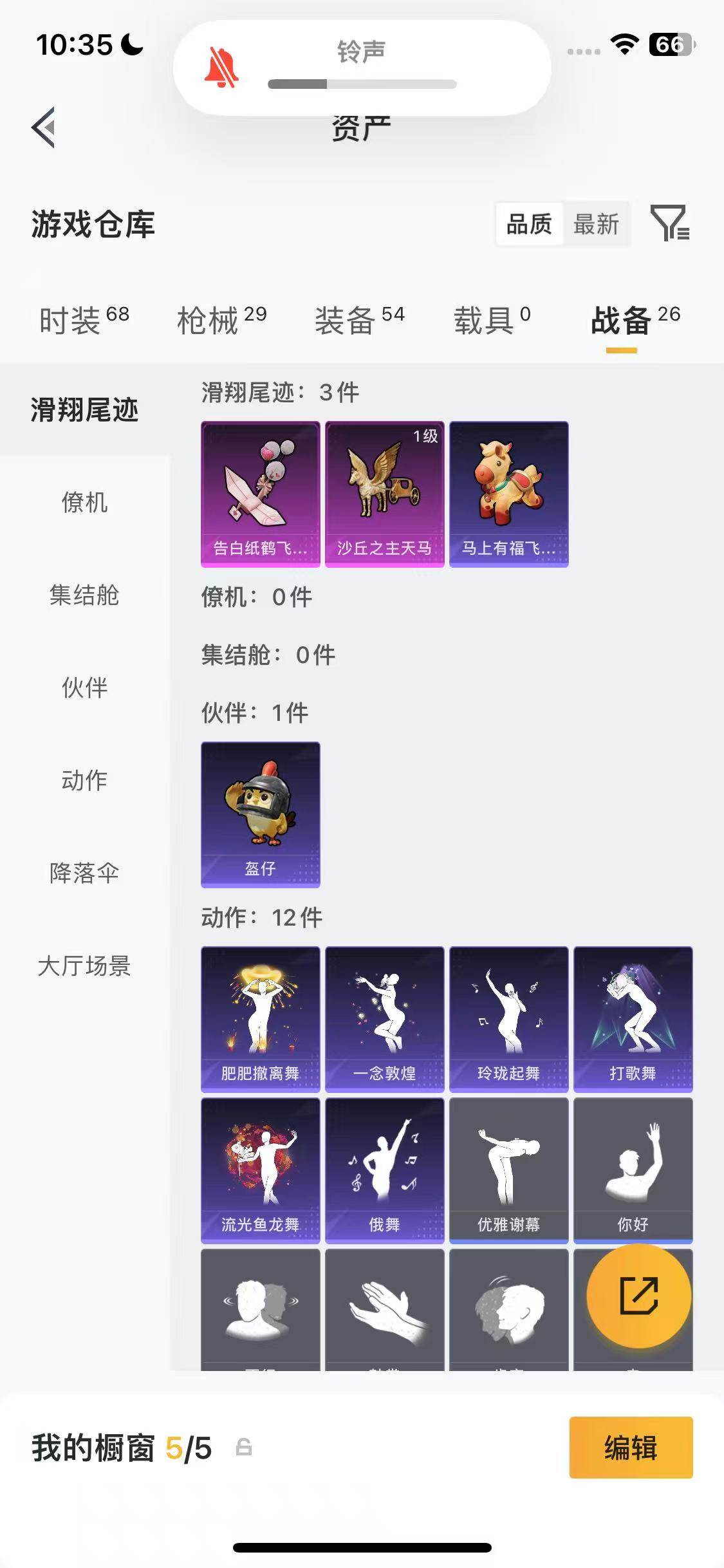Screen dimensions: 724x1568
Task: Switch to the 枪械 tab
Action: 221,320
